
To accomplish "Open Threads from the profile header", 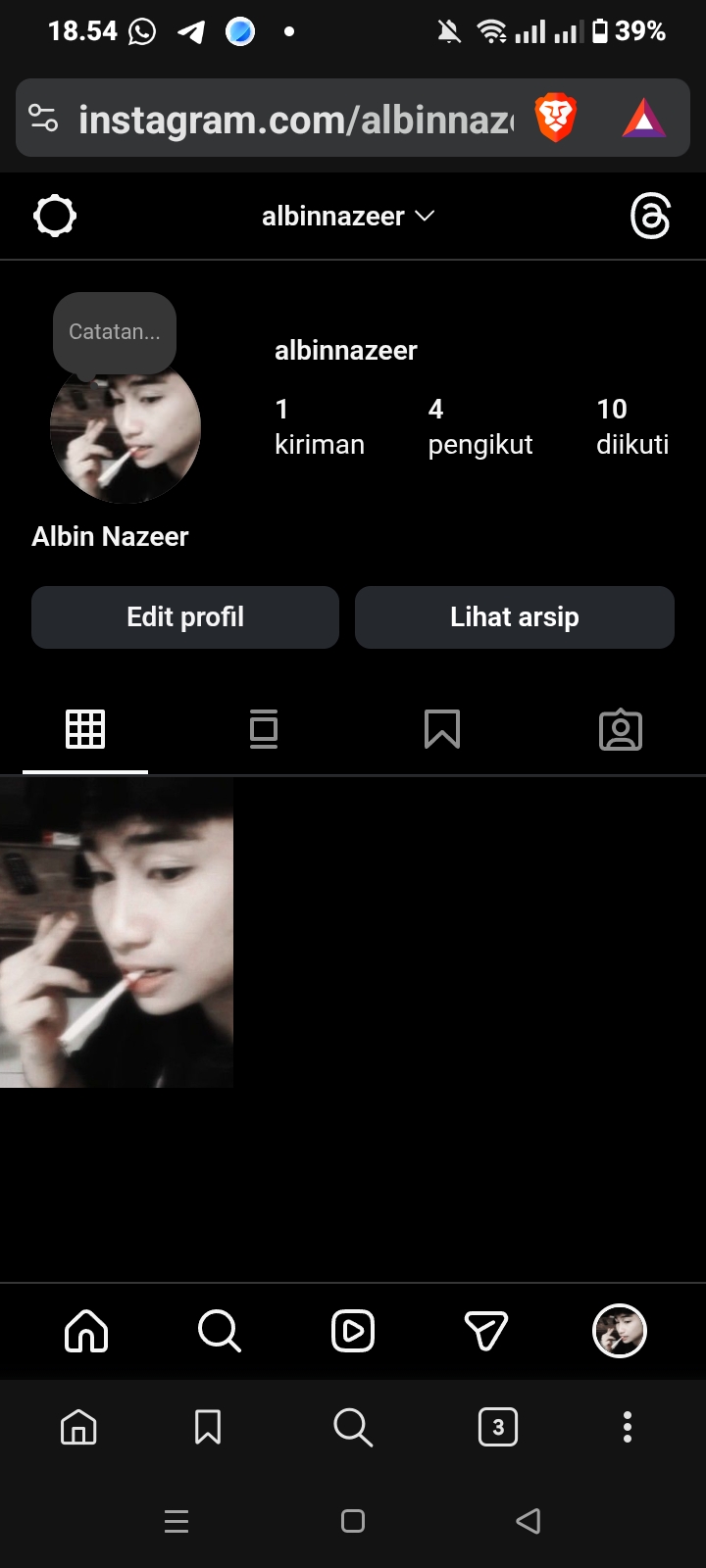I will 650,216.
